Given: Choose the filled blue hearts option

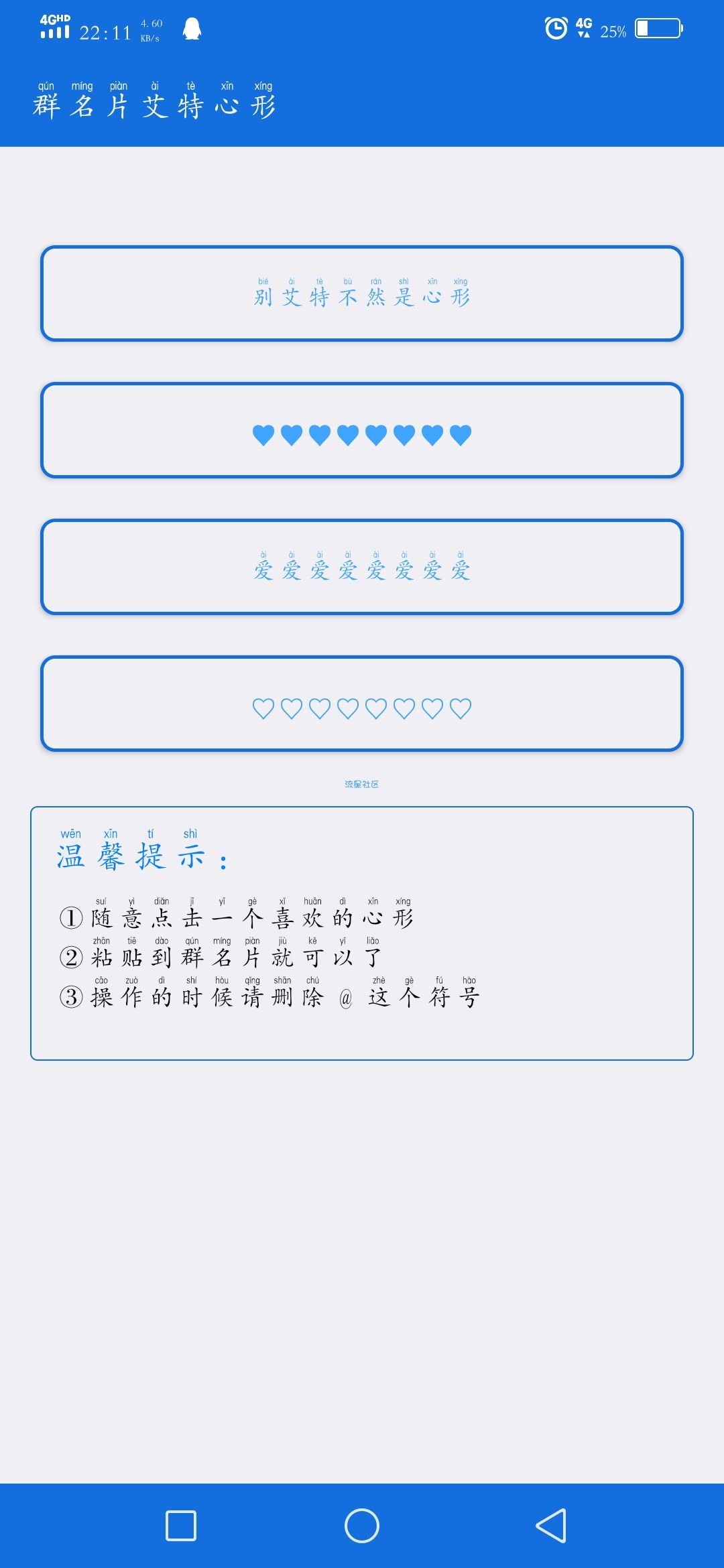Looking at the screenshot, I should 362,430.
